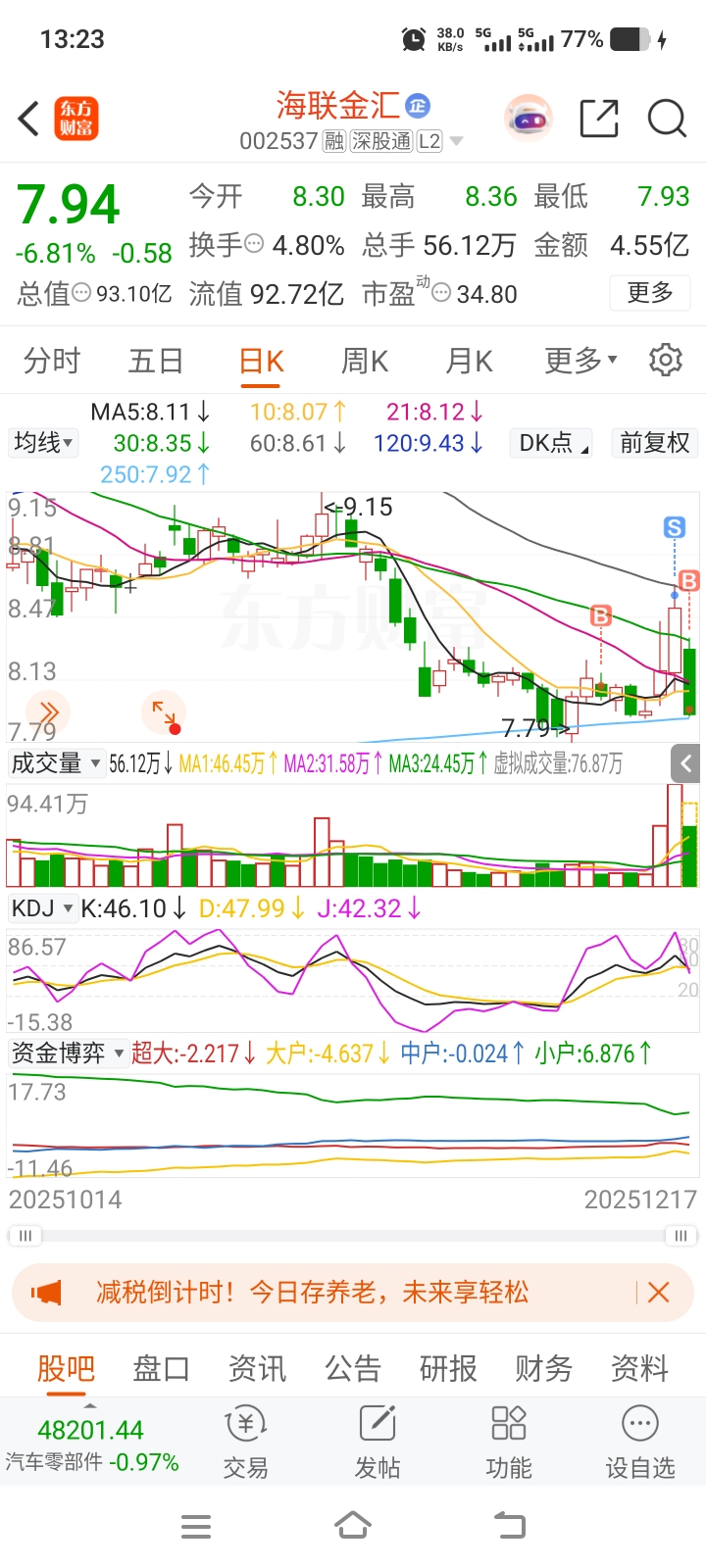Select the 周K chart tab

point(365,362)
